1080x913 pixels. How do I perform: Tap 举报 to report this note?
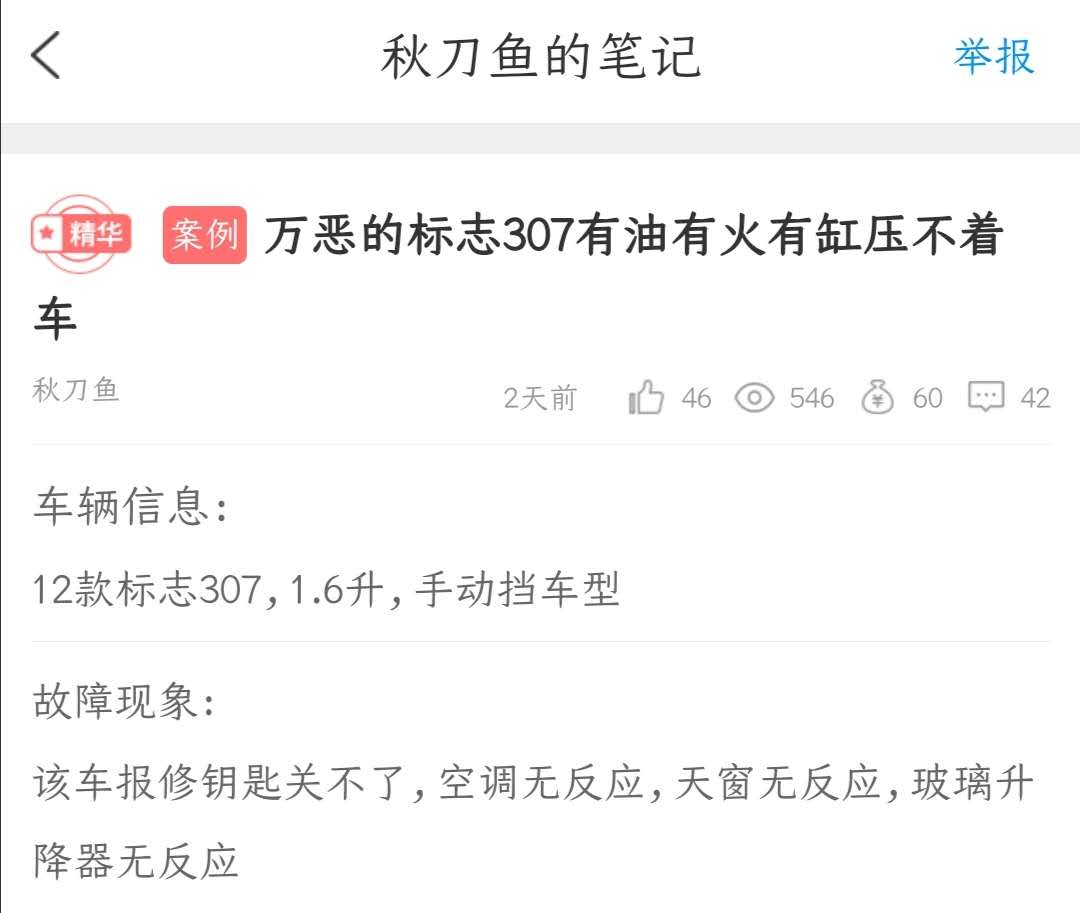[x=993, y=57]
